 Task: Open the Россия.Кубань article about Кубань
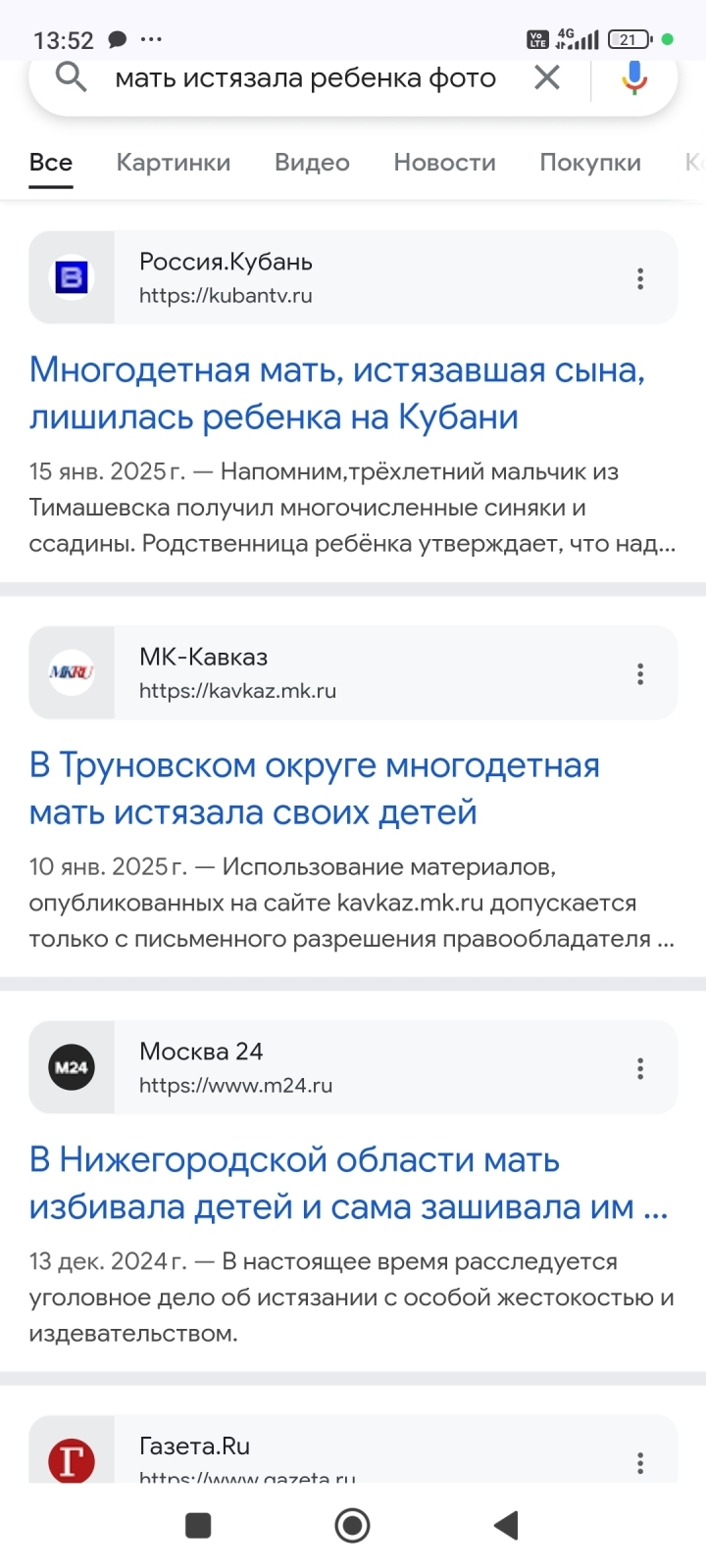click(x=336, y=393)
